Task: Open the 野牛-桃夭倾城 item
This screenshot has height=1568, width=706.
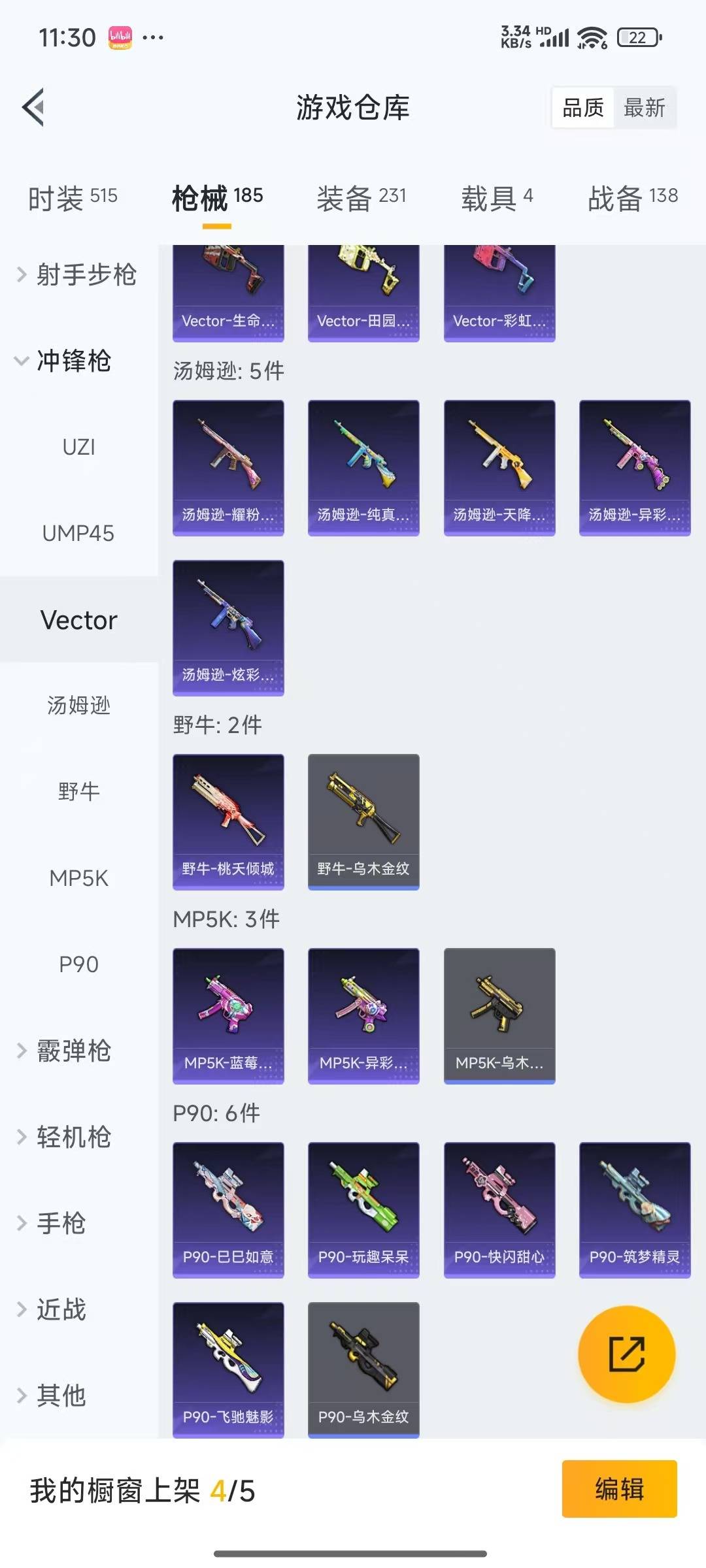Action: coord(228,821)
